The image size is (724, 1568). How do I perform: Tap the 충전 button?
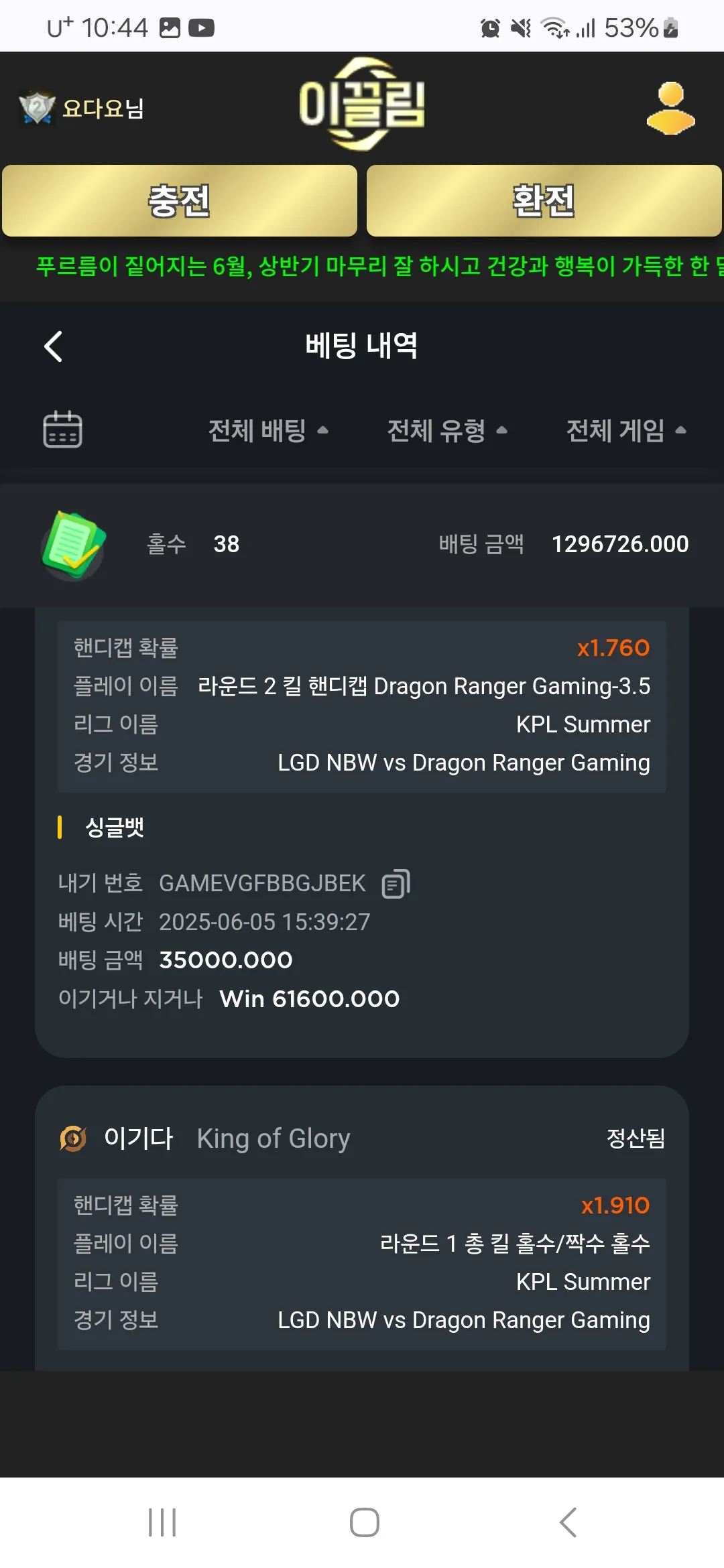point(180,200)
